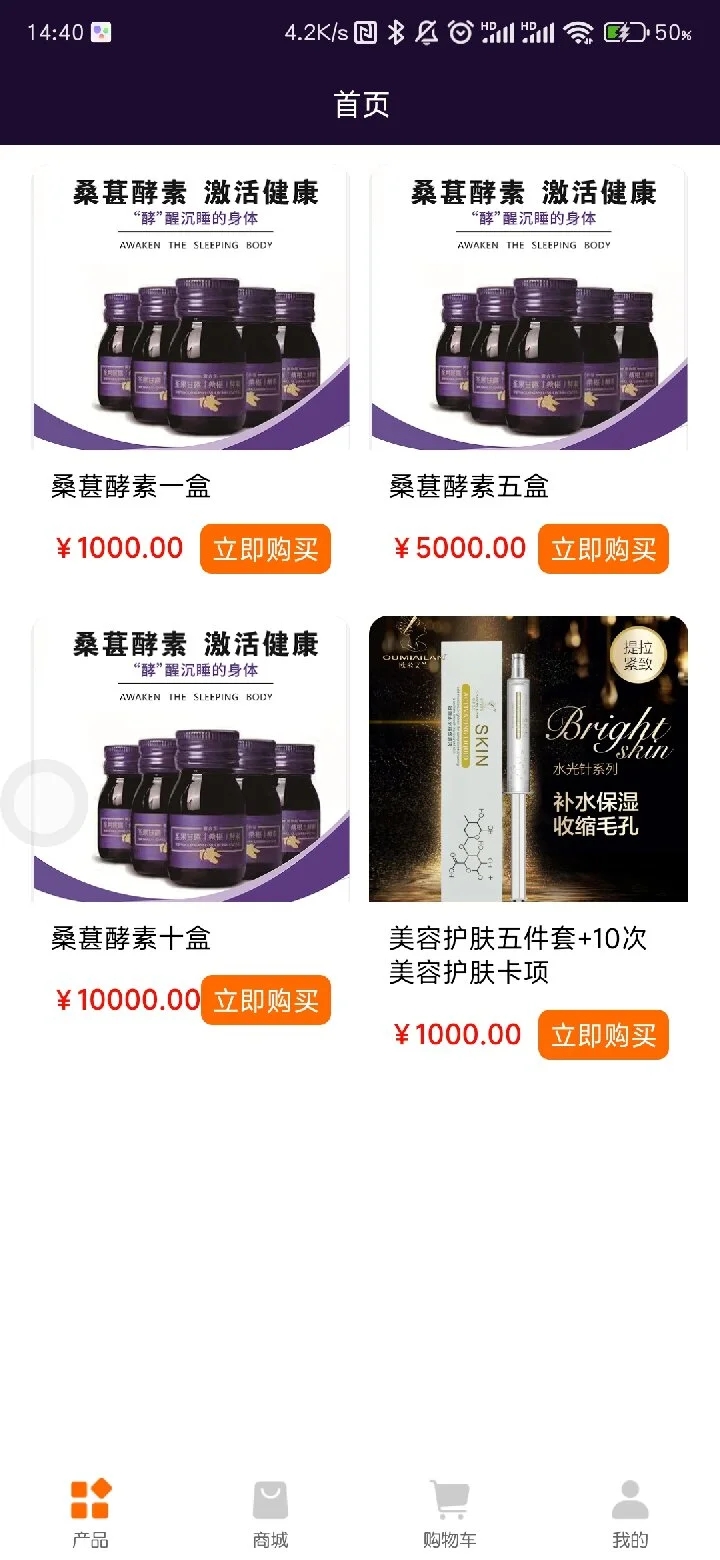This screenshot has height=1560, width=720.
Task: Tap 立即购买 for 桑葚酵素一盒
Action: coord(265,549)
